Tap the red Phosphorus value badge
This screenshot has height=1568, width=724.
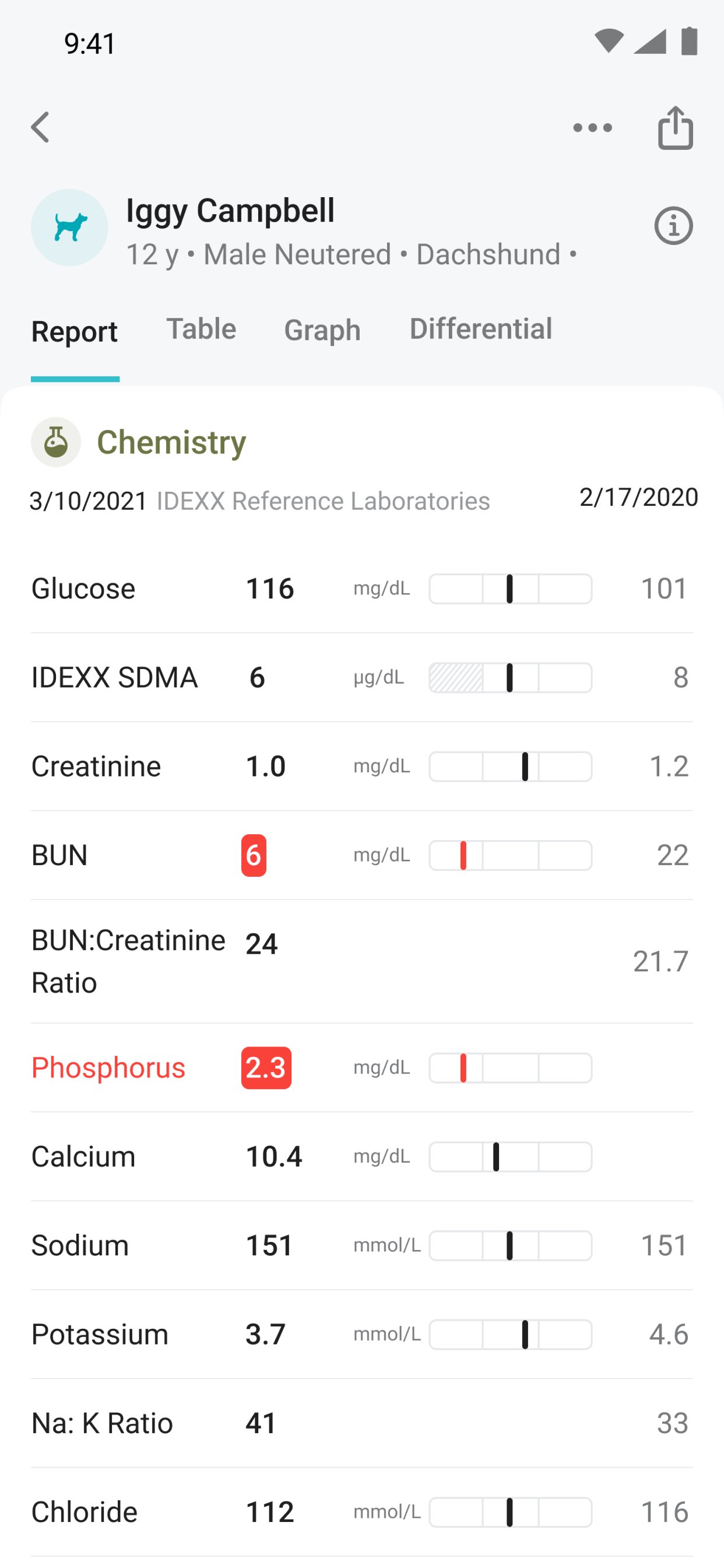[266, 1067]
